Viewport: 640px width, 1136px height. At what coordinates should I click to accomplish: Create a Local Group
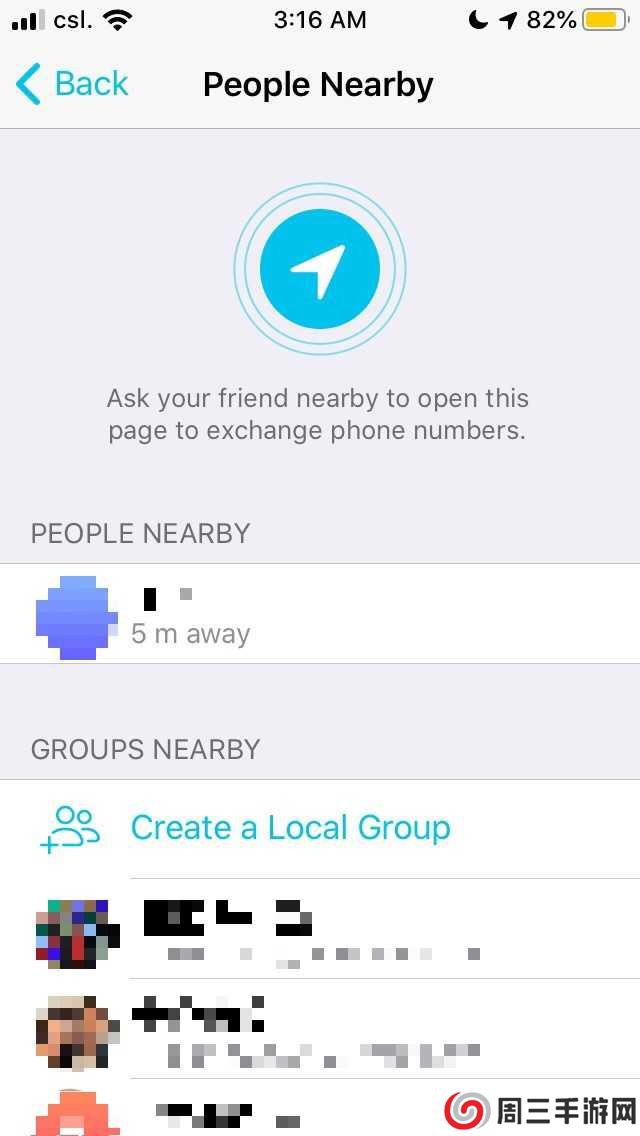[x=290, y=828]
